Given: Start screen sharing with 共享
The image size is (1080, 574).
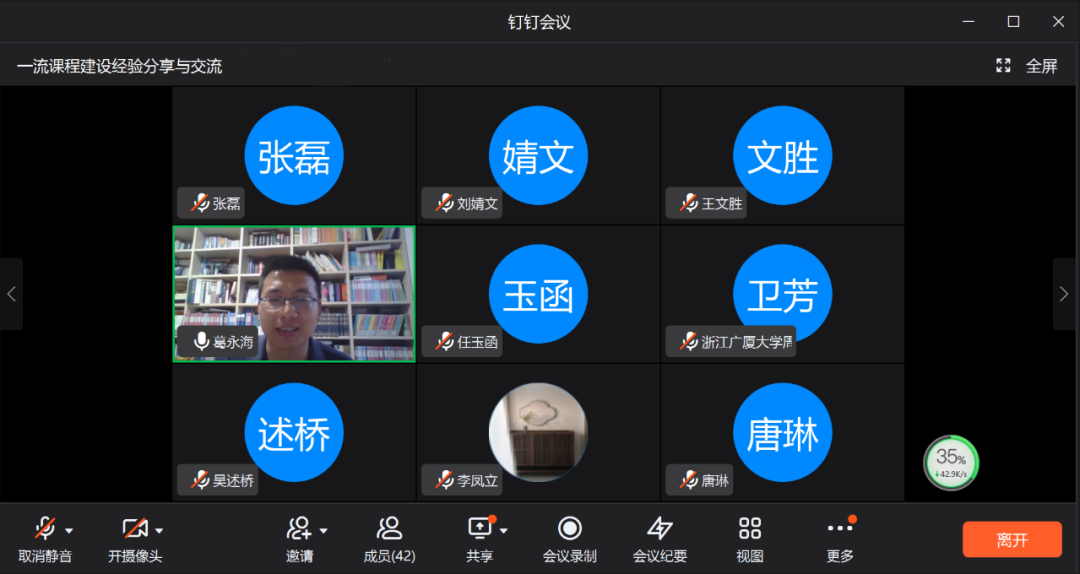Looking at the screenshot, I should (480, 538).
